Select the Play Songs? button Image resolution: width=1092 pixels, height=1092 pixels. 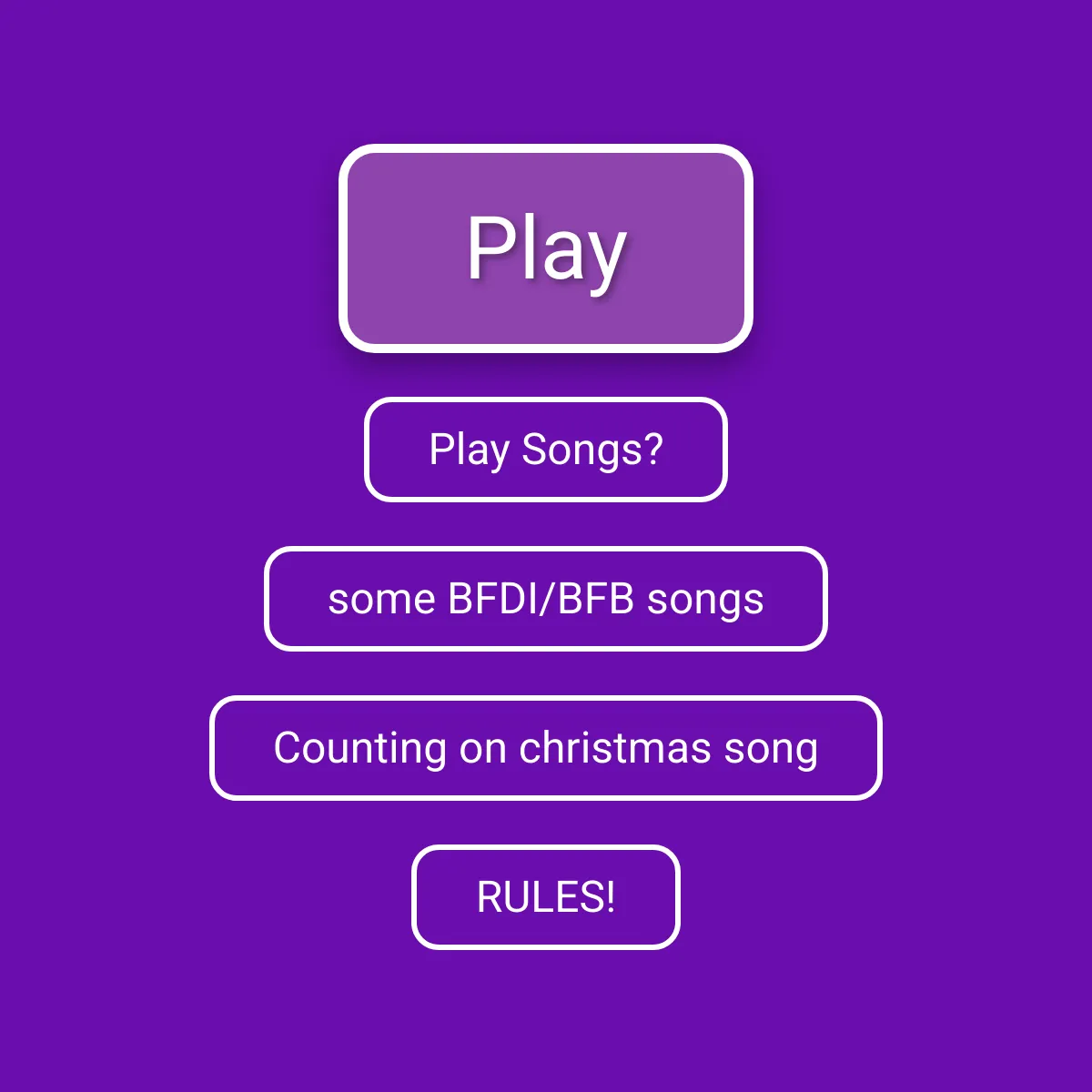coord(546,450)
